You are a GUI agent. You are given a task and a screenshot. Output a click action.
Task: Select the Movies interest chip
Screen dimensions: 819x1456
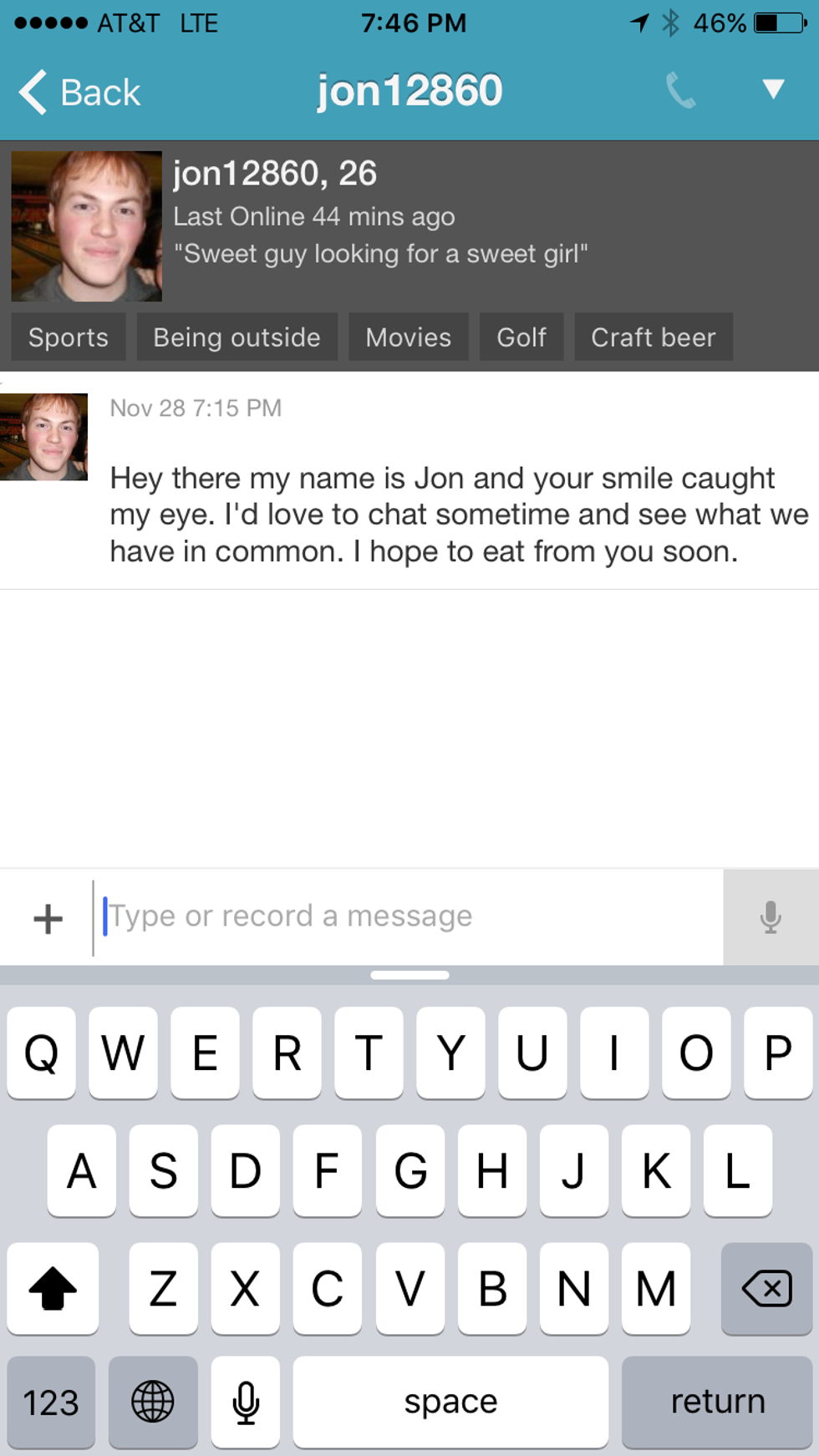pos(408,337)
